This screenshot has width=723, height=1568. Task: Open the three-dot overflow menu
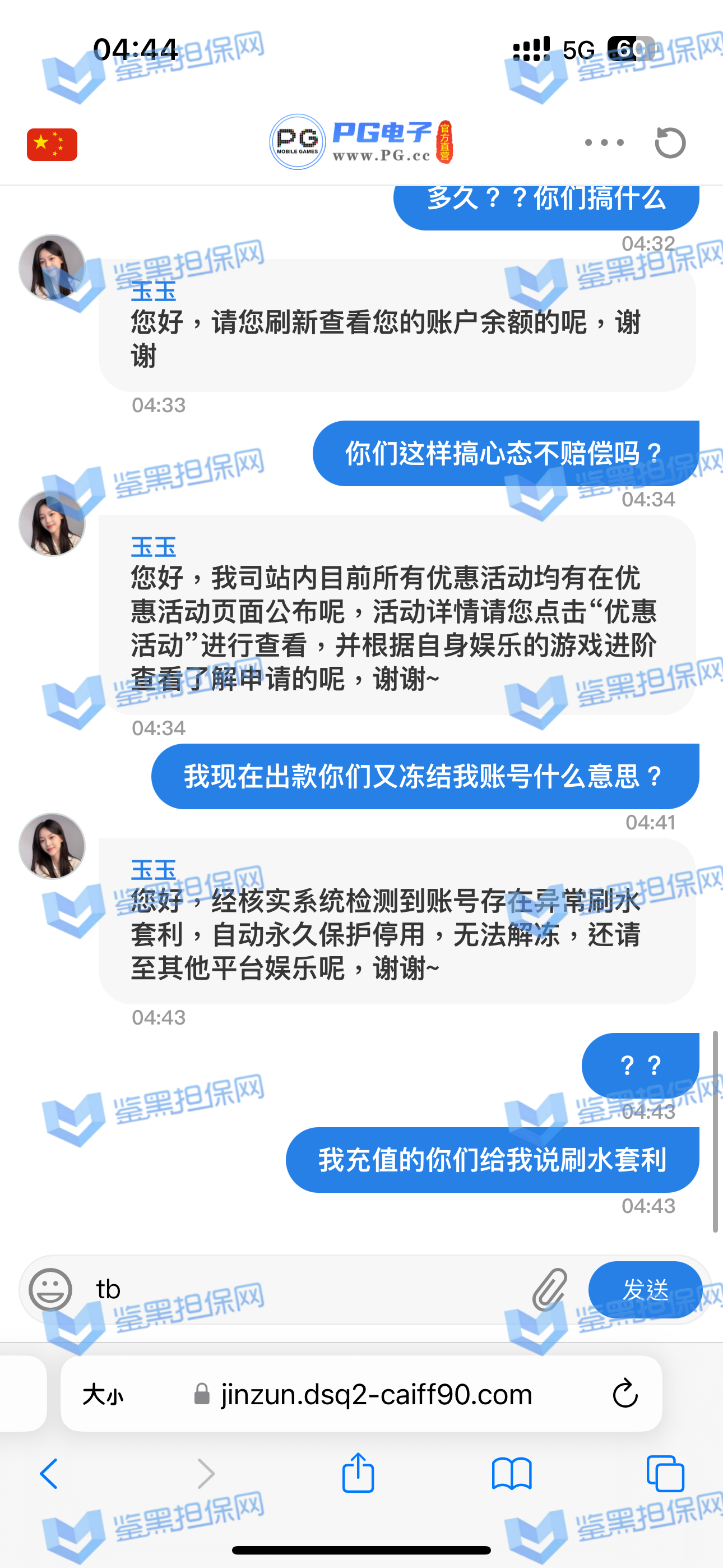point(604,143)
